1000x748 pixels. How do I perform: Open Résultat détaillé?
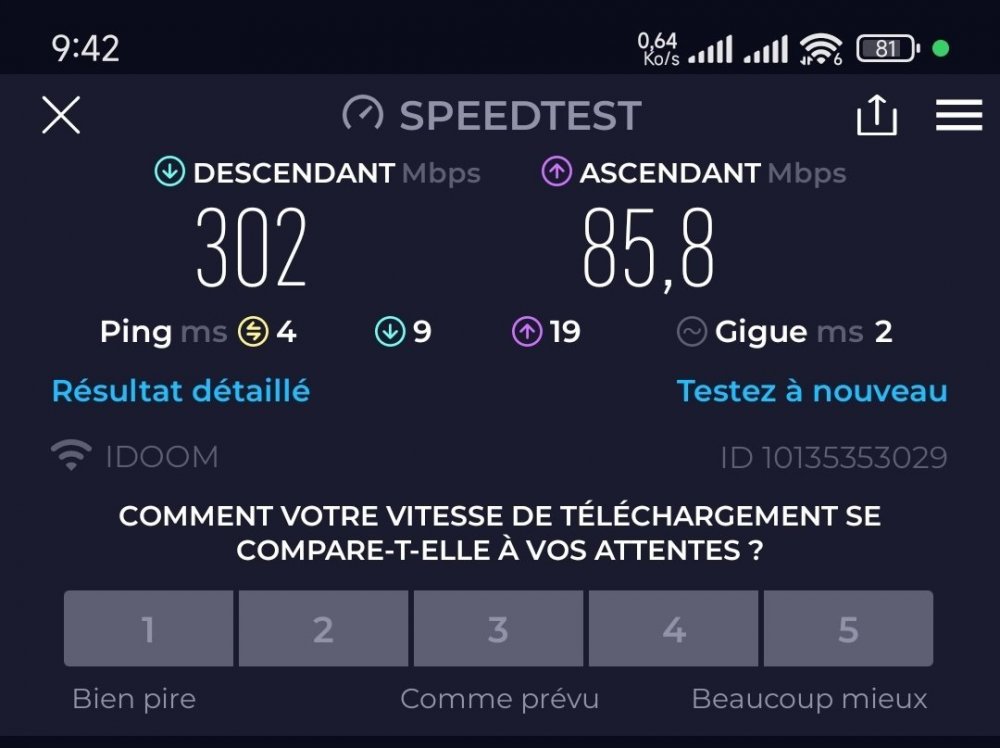tap(181, 391)
